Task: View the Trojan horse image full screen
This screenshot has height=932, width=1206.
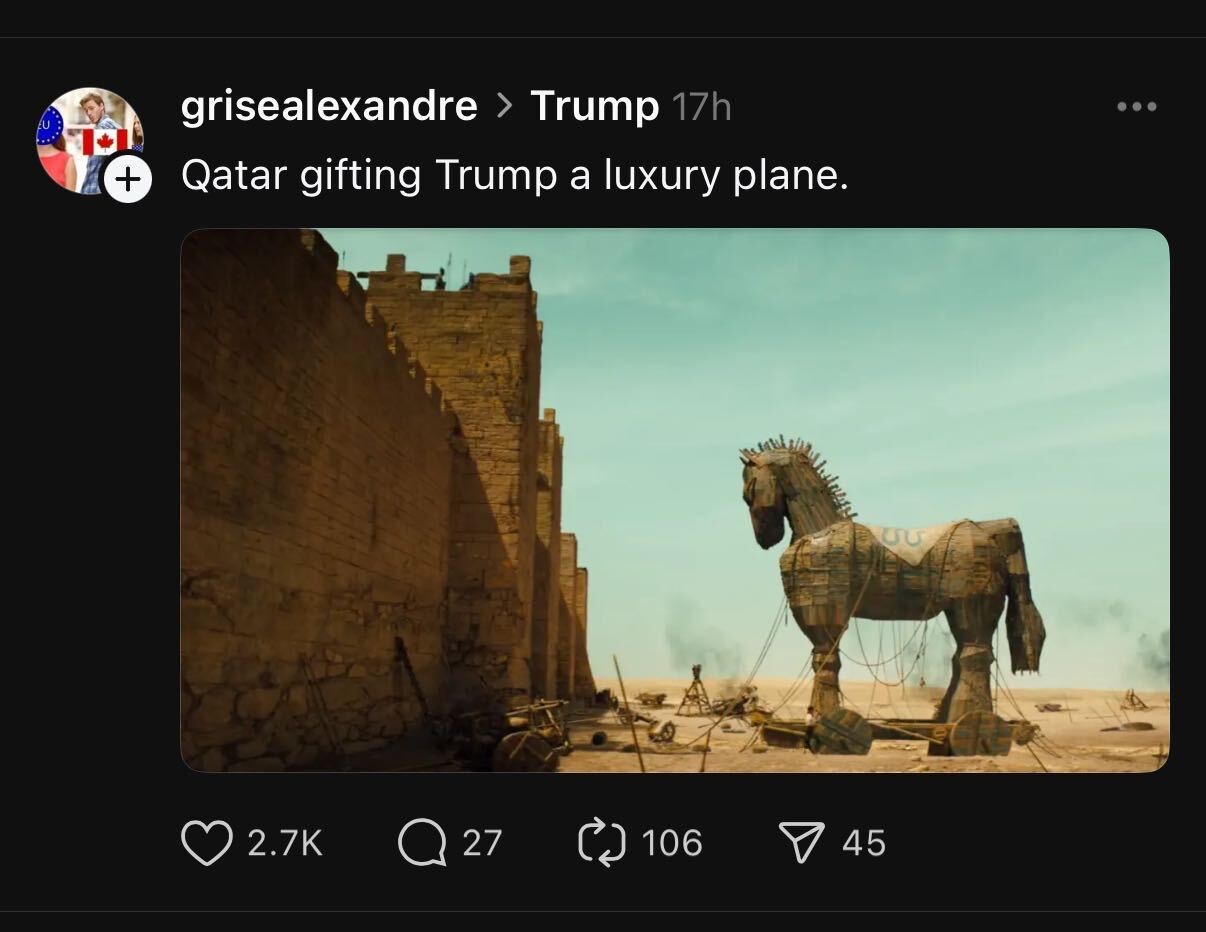Action: (674, 500)
